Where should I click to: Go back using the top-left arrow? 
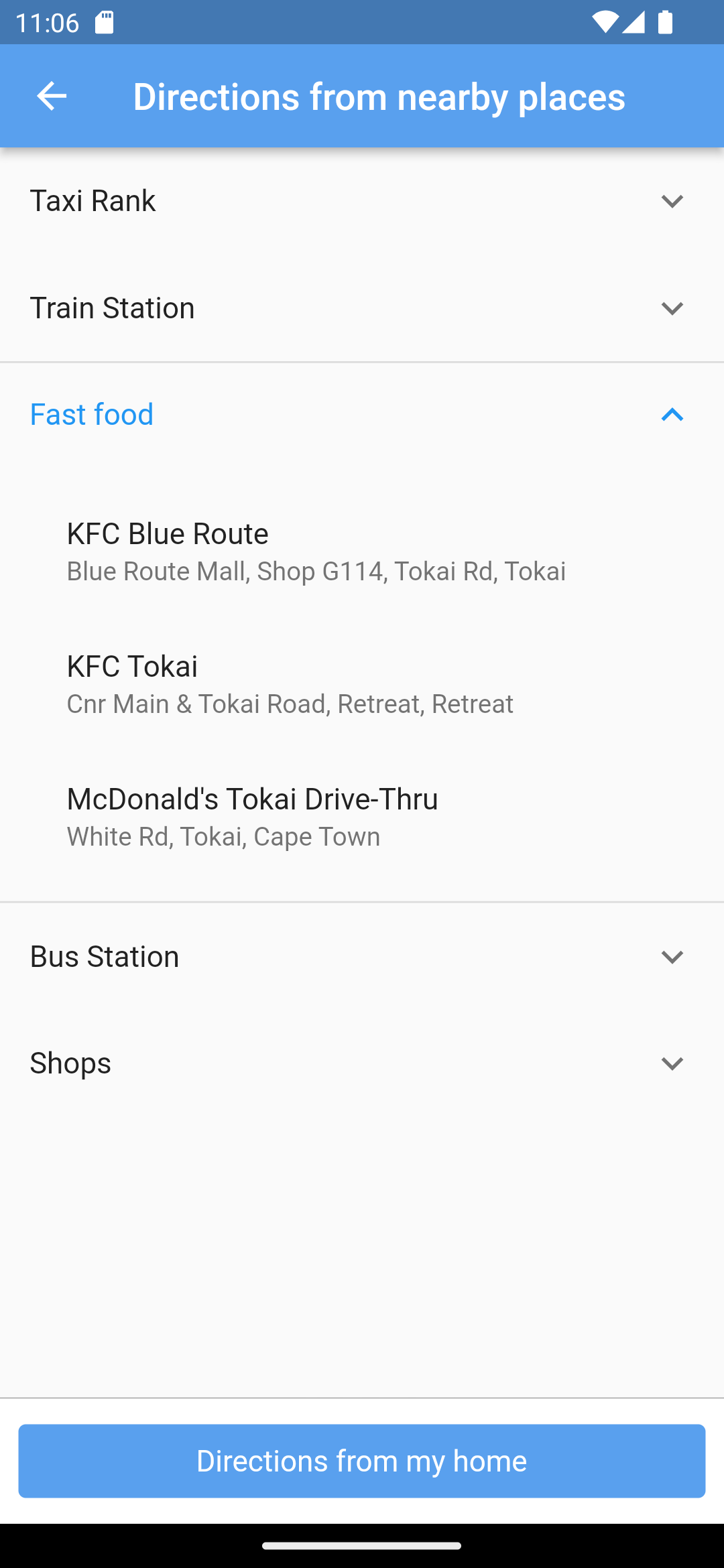tap(52, 96)
